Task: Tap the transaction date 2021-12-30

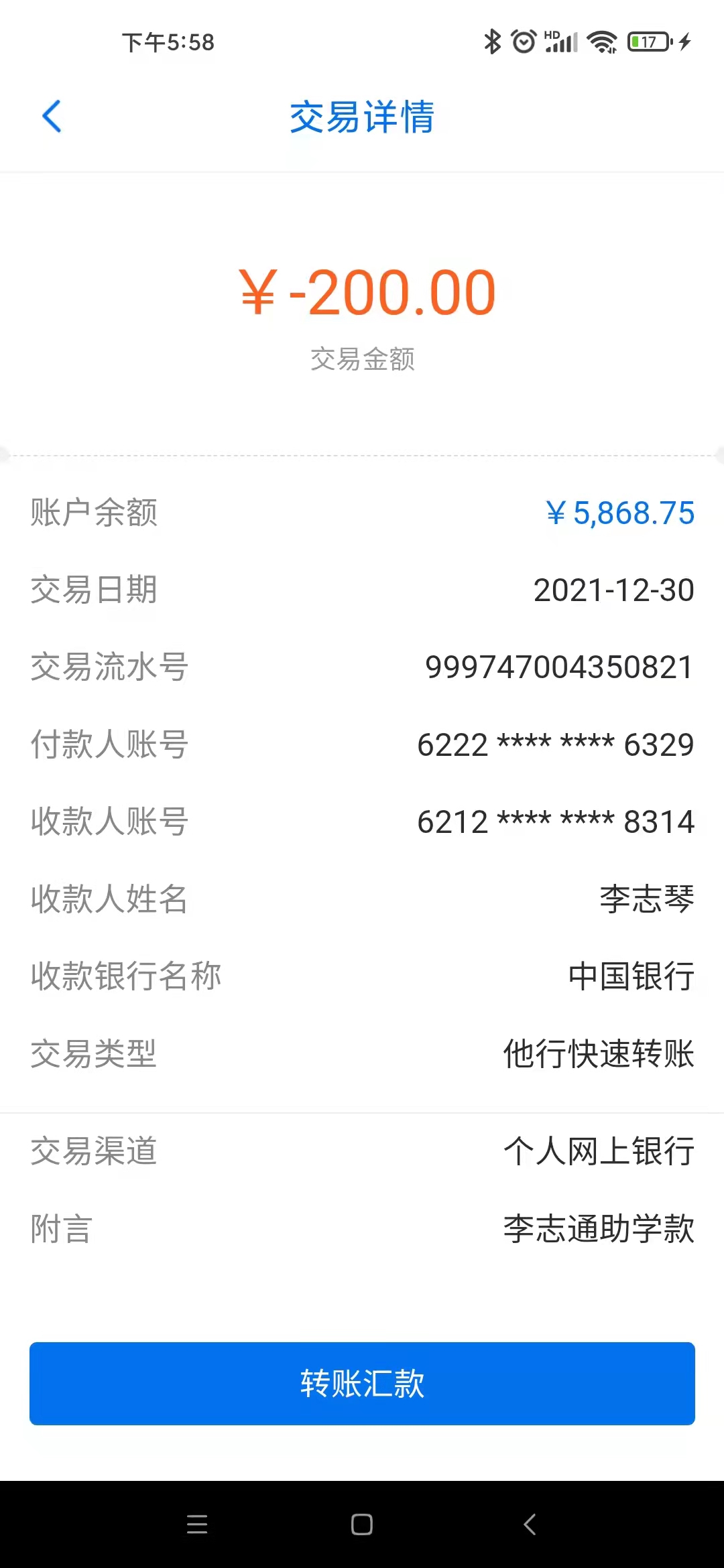Action: pyautogui.click(x=615, y=590)
